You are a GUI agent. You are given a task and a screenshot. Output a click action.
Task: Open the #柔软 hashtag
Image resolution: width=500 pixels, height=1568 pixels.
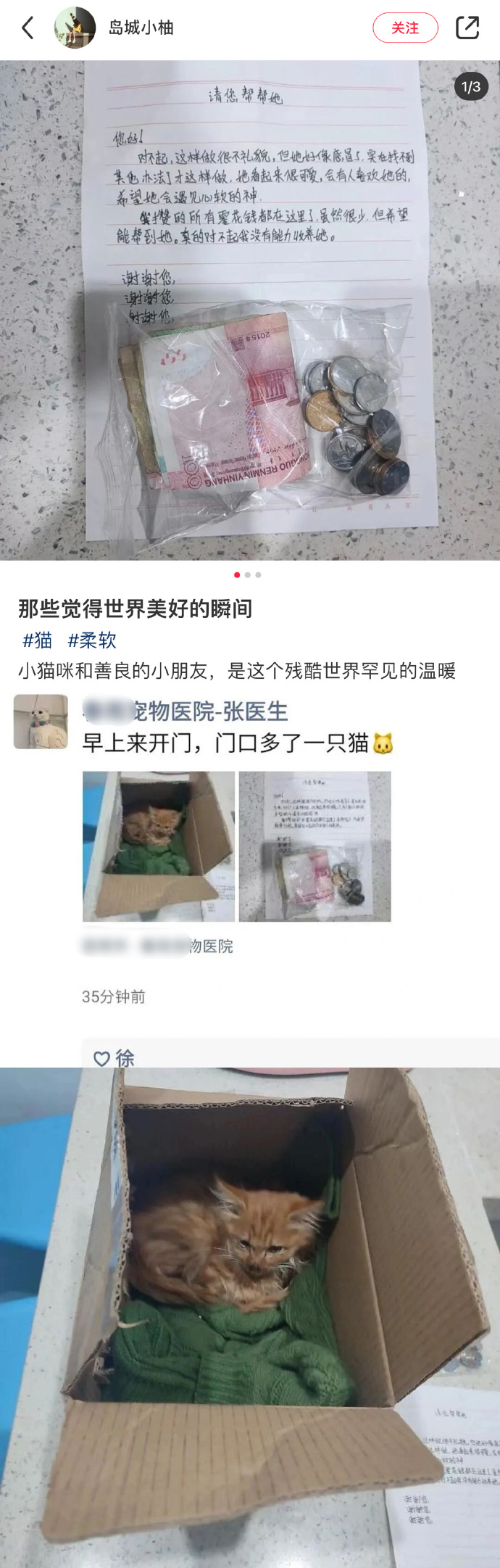[92, 640]
